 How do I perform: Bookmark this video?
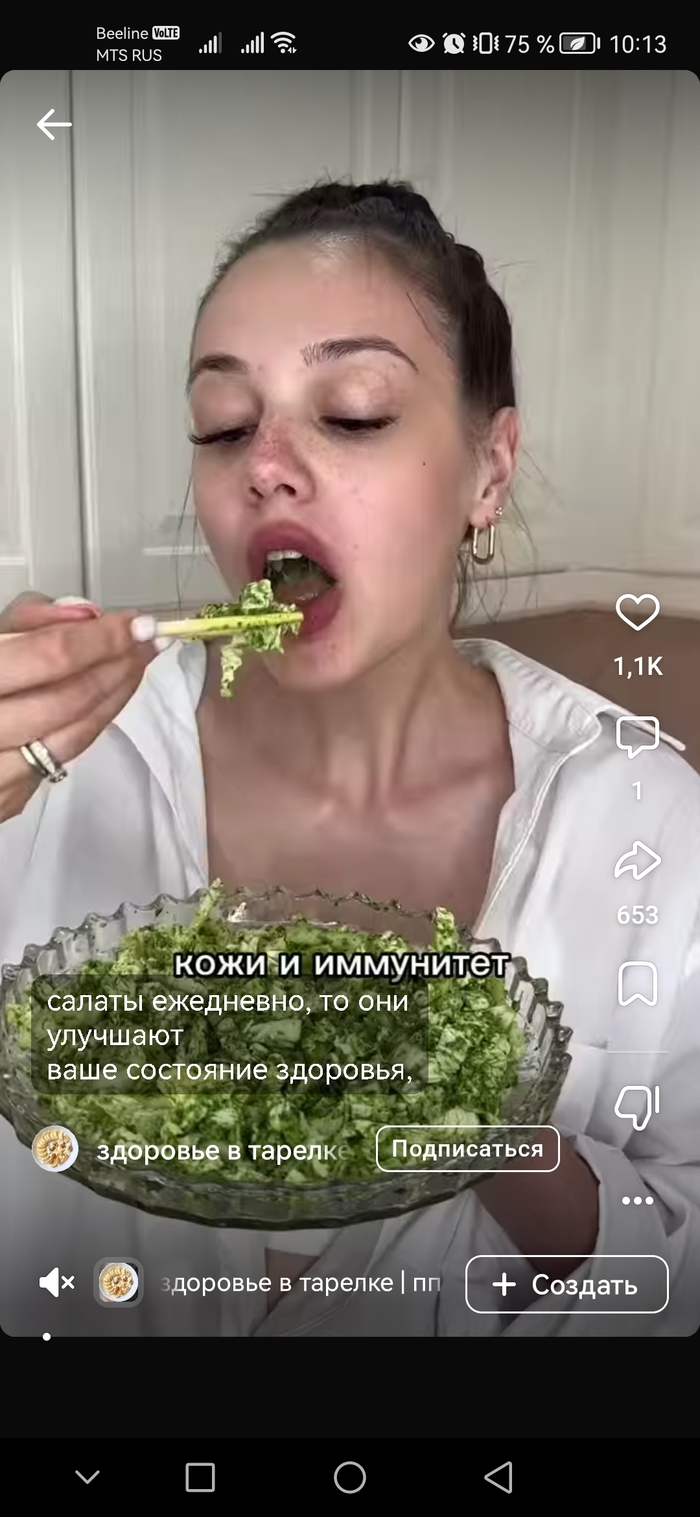[637, 984]
